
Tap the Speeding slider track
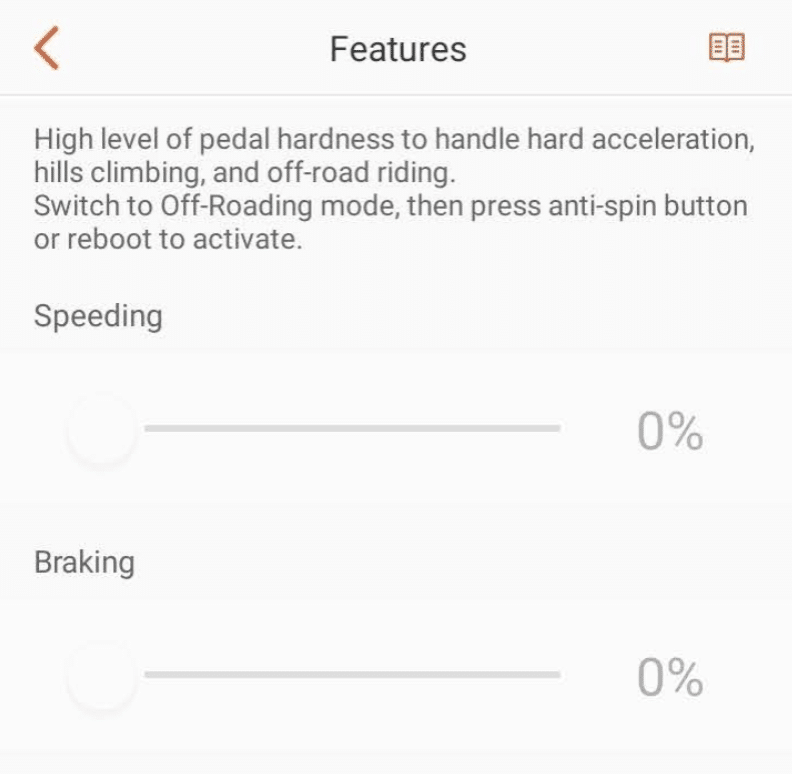(352, 429)
